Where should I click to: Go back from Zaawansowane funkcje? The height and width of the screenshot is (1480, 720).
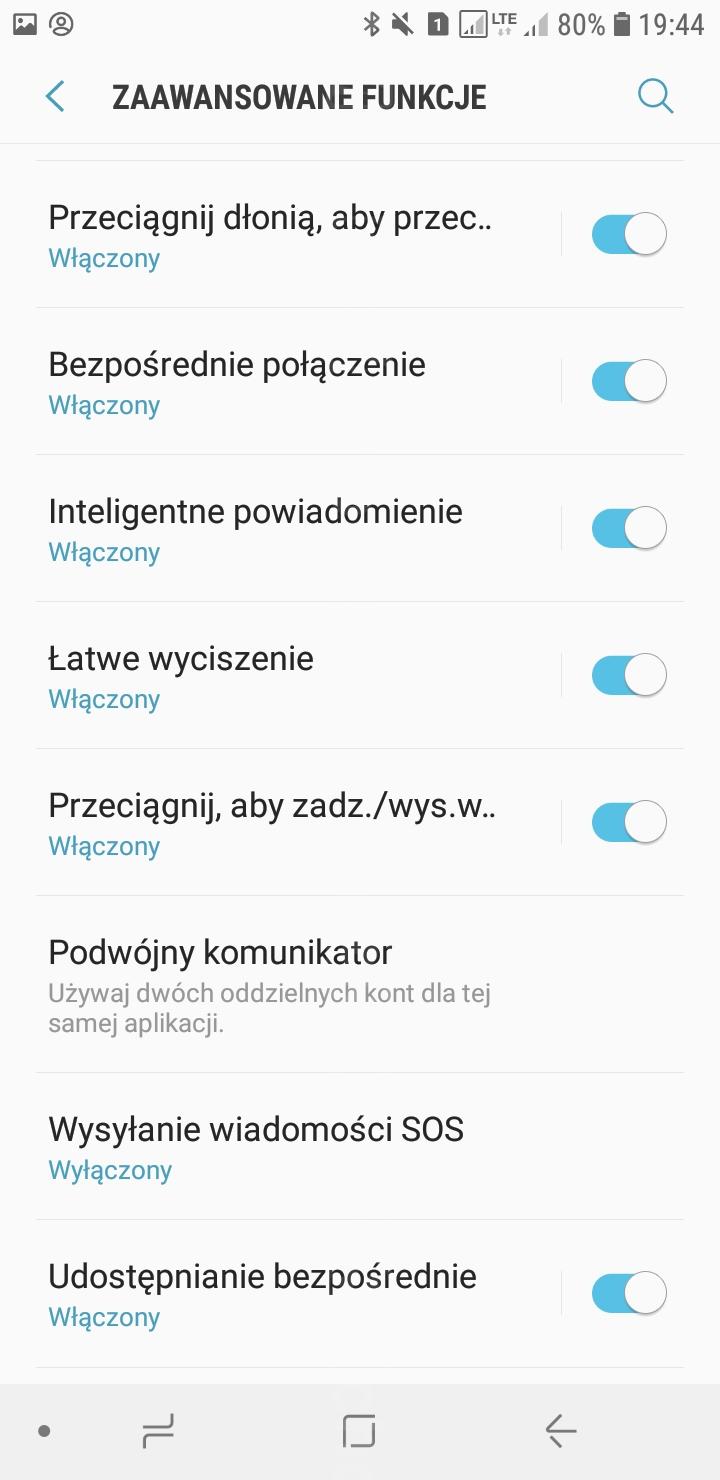55,97
